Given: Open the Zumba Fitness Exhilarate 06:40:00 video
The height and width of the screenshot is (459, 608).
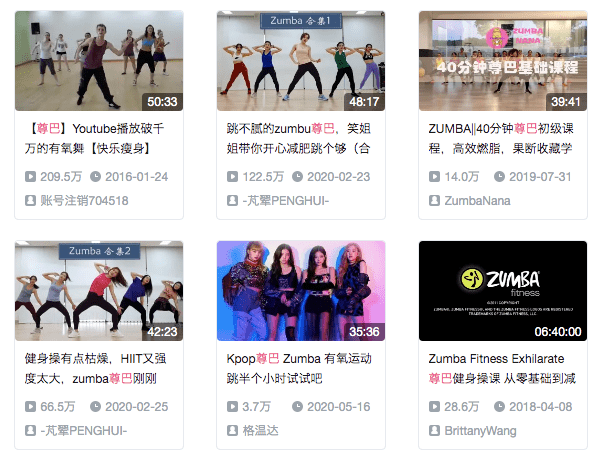Looking at the screenshot, I should click(x=502, y=291).
